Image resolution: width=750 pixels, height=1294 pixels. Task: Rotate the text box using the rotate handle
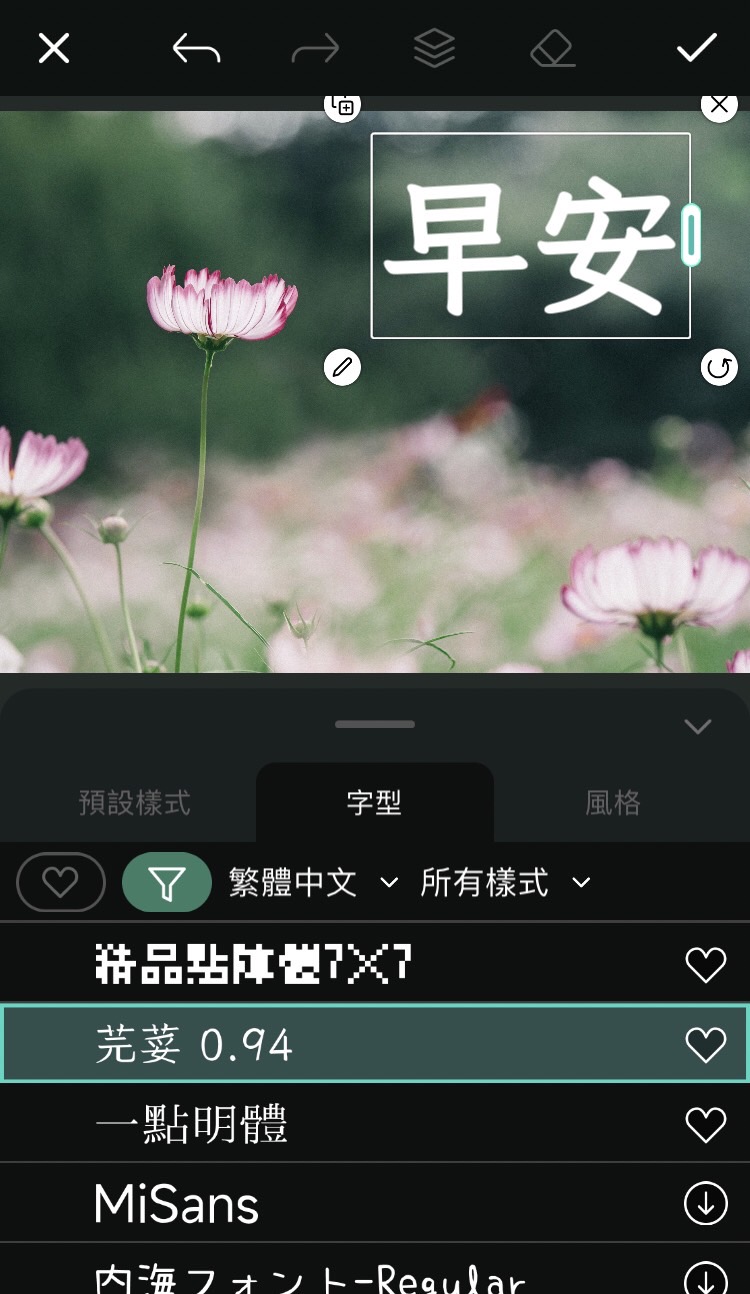(x=719, y=368)
